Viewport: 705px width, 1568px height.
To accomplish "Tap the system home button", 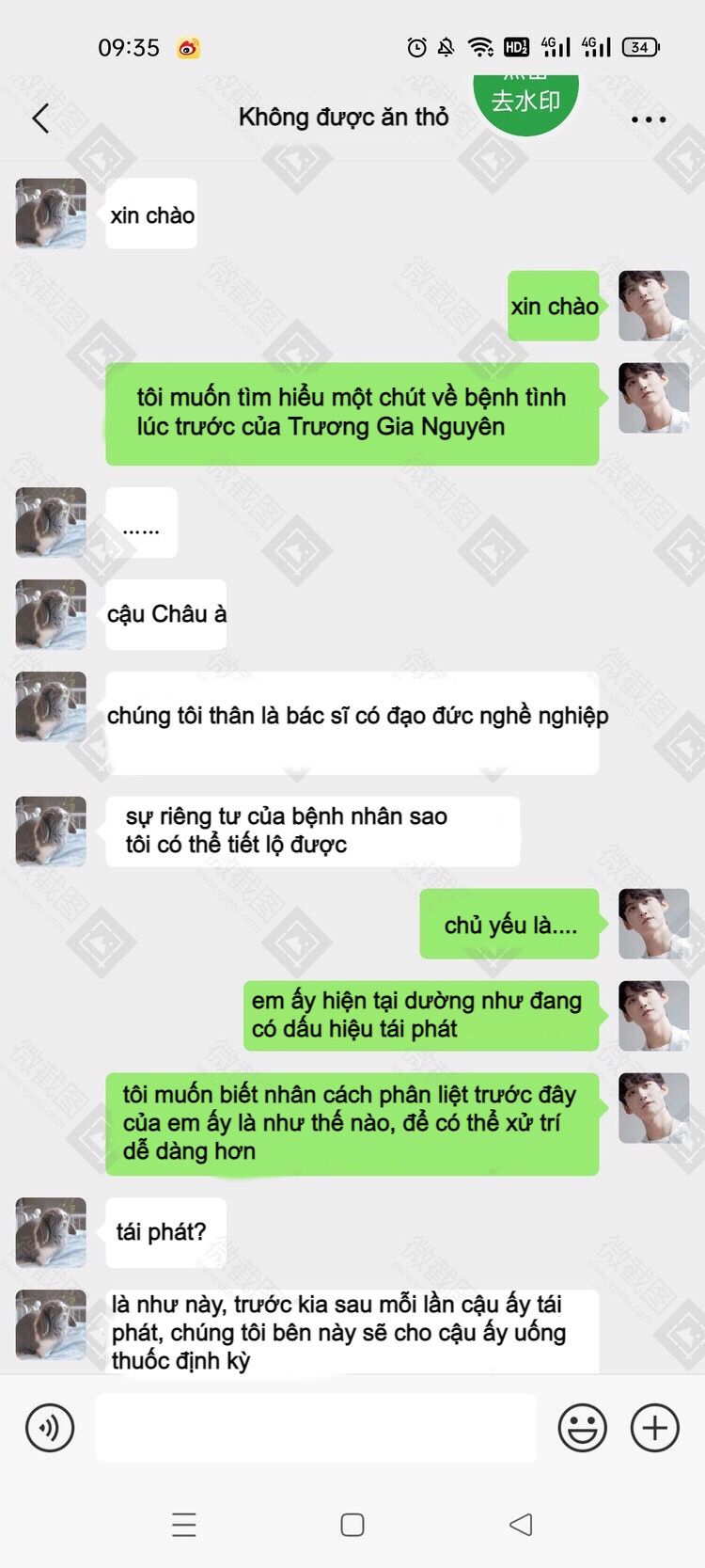I will 352,1525.
